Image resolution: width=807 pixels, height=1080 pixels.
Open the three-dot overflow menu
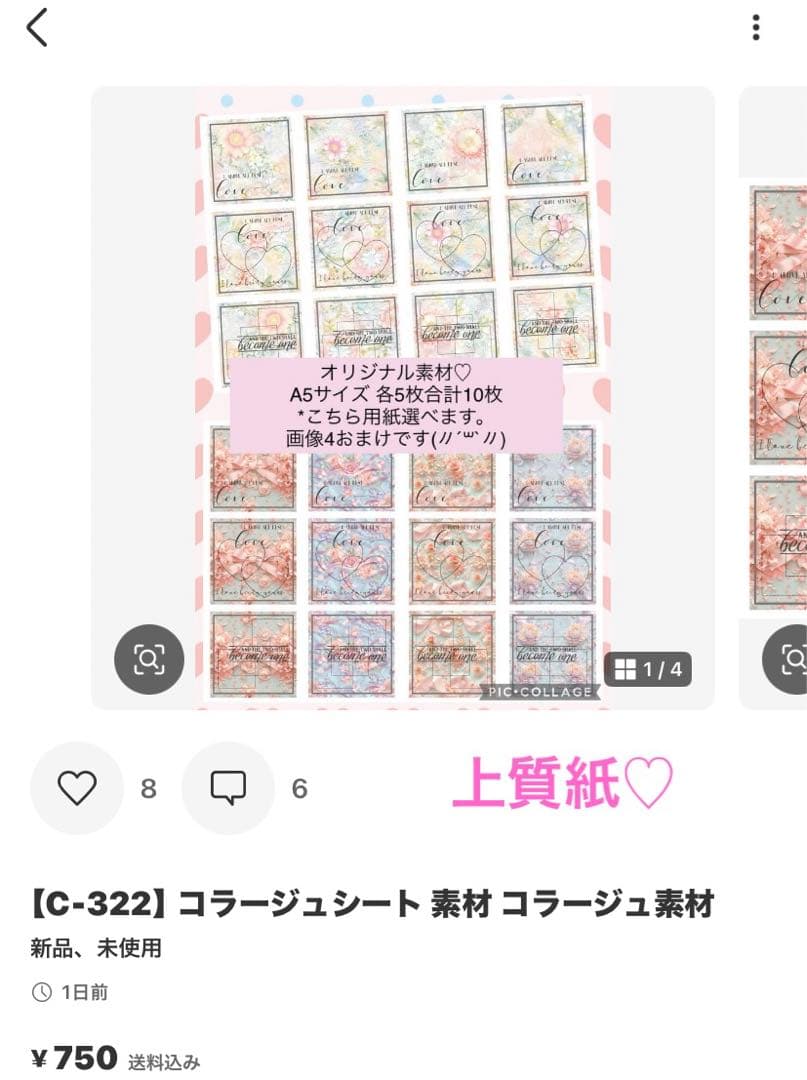(x=756, y=28)
